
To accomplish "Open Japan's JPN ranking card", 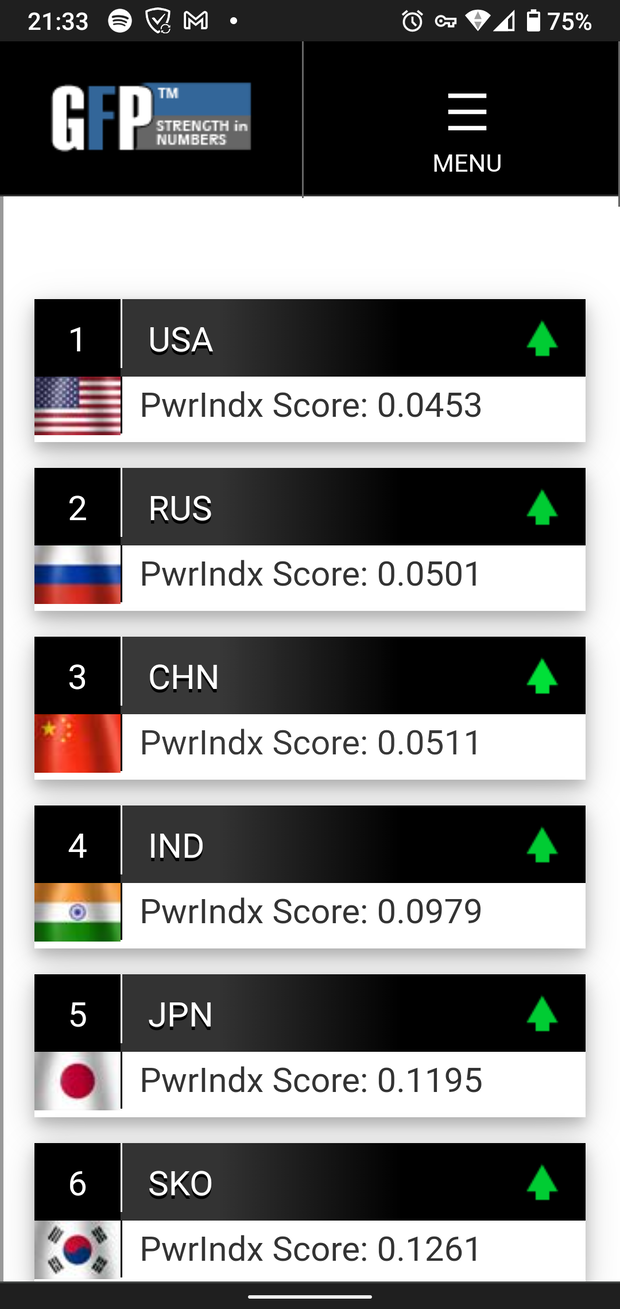I will 310,1046.
